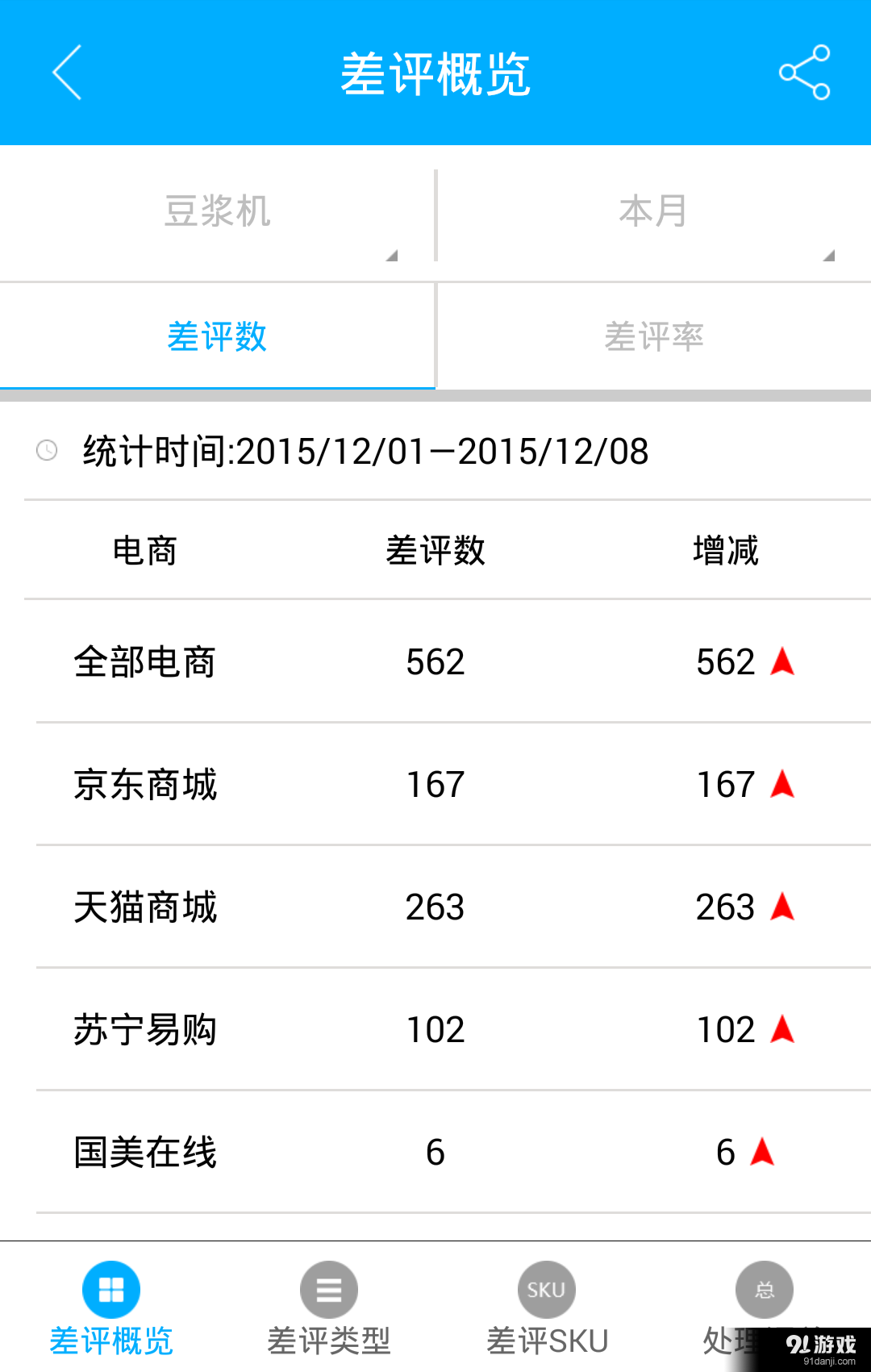871x1372 pixels.
Task: Tap the red up arrow beside 562
Action: point(781,661)
